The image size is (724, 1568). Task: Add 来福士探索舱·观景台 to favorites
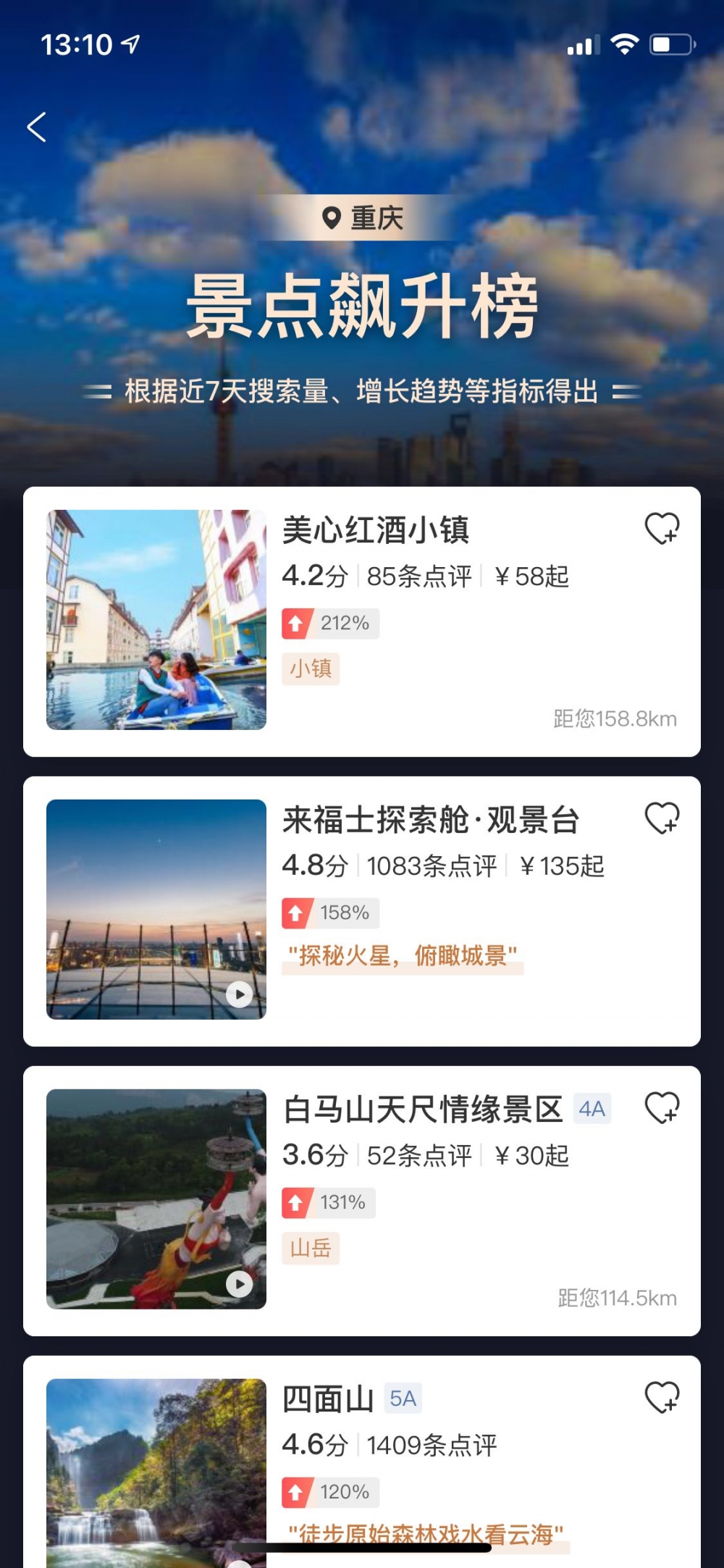pyautogui.click(x=662, y=818)
